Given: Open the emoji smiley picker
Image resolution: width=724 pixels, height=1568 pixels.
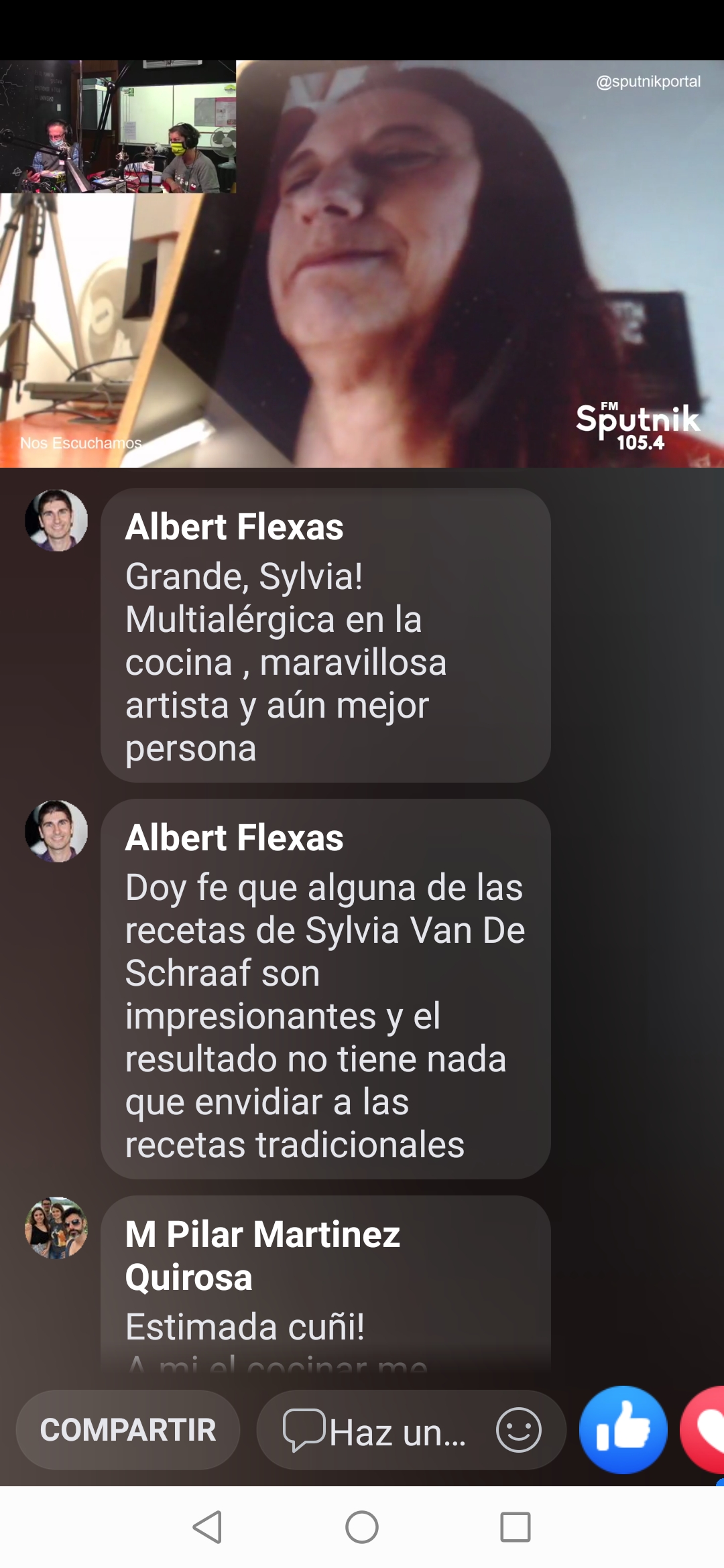Looking at the screenshot, I should pyautogui.click(x=518, y=1430).
